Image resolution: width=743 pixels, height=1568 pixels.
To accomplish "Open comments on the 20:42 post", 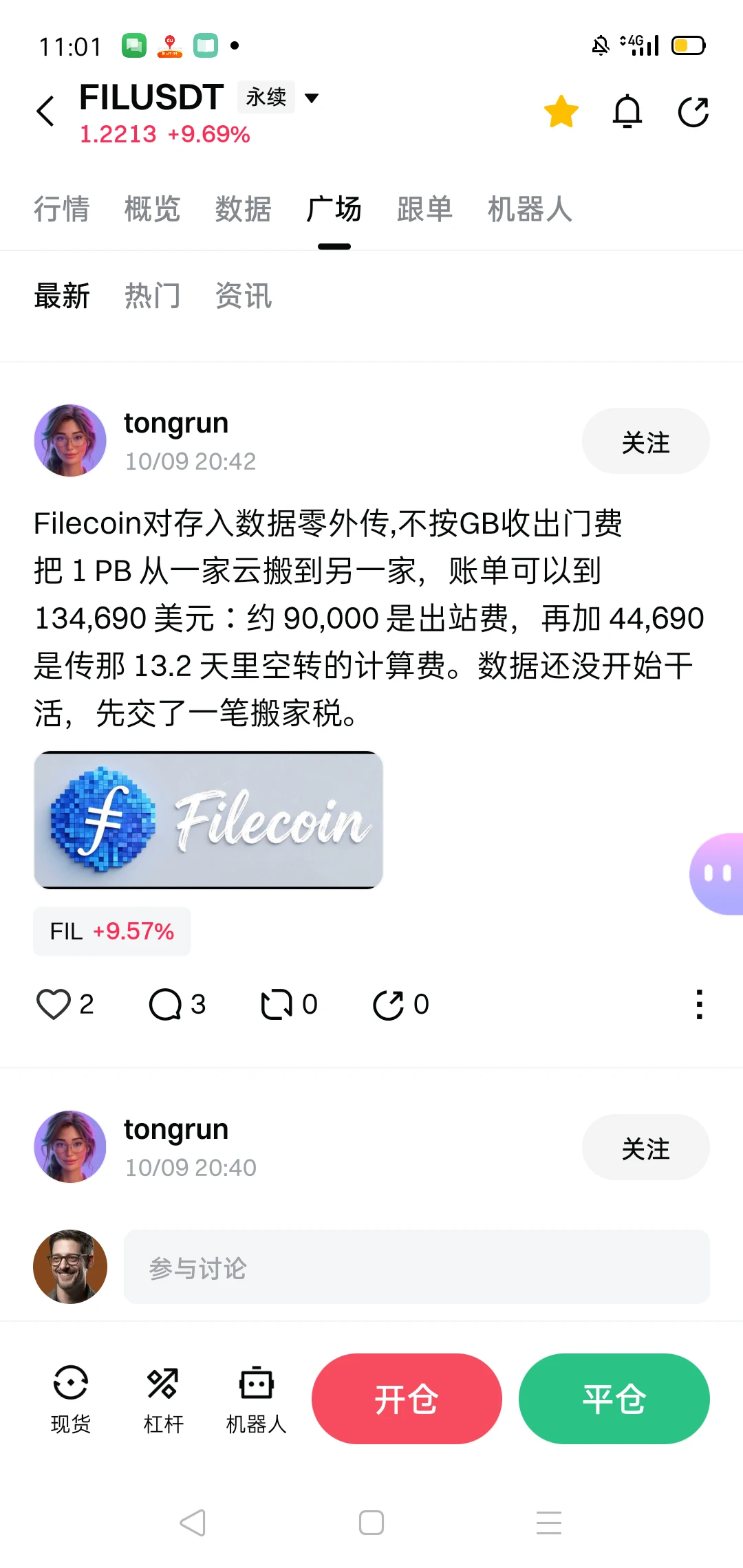I will pyautogui.click(x=177, y=1004).
